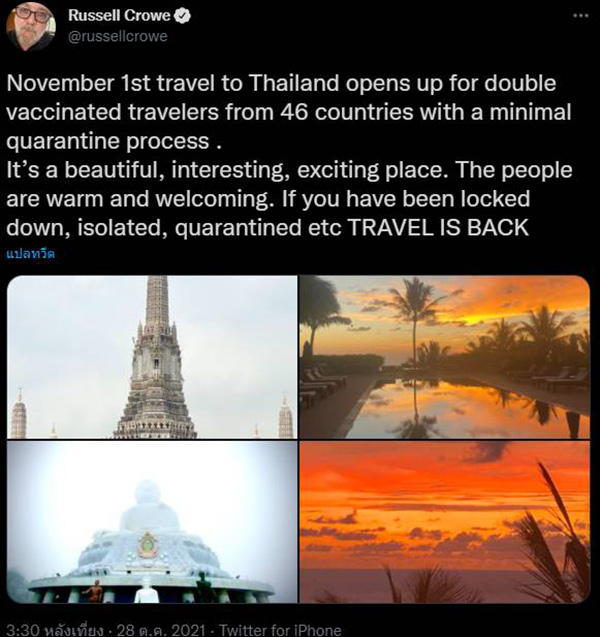The image size is (600, 637).
Task: Open the temple tower photo
Action: click(152, 357)
